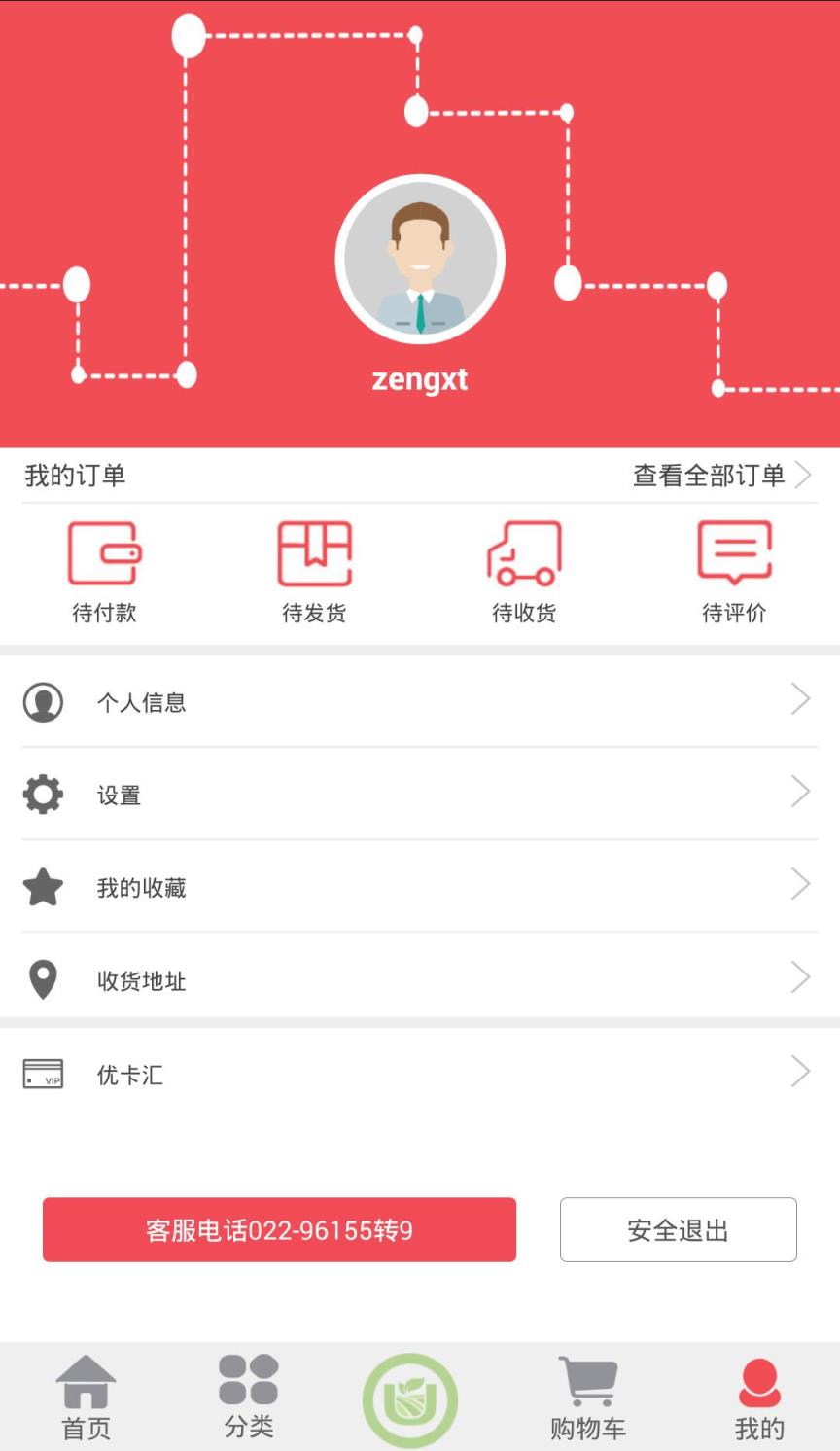This screenshot has width=840, height=1451.
Task: Tap 安全退出 to log out safely
Action: tap(679, 1229)
